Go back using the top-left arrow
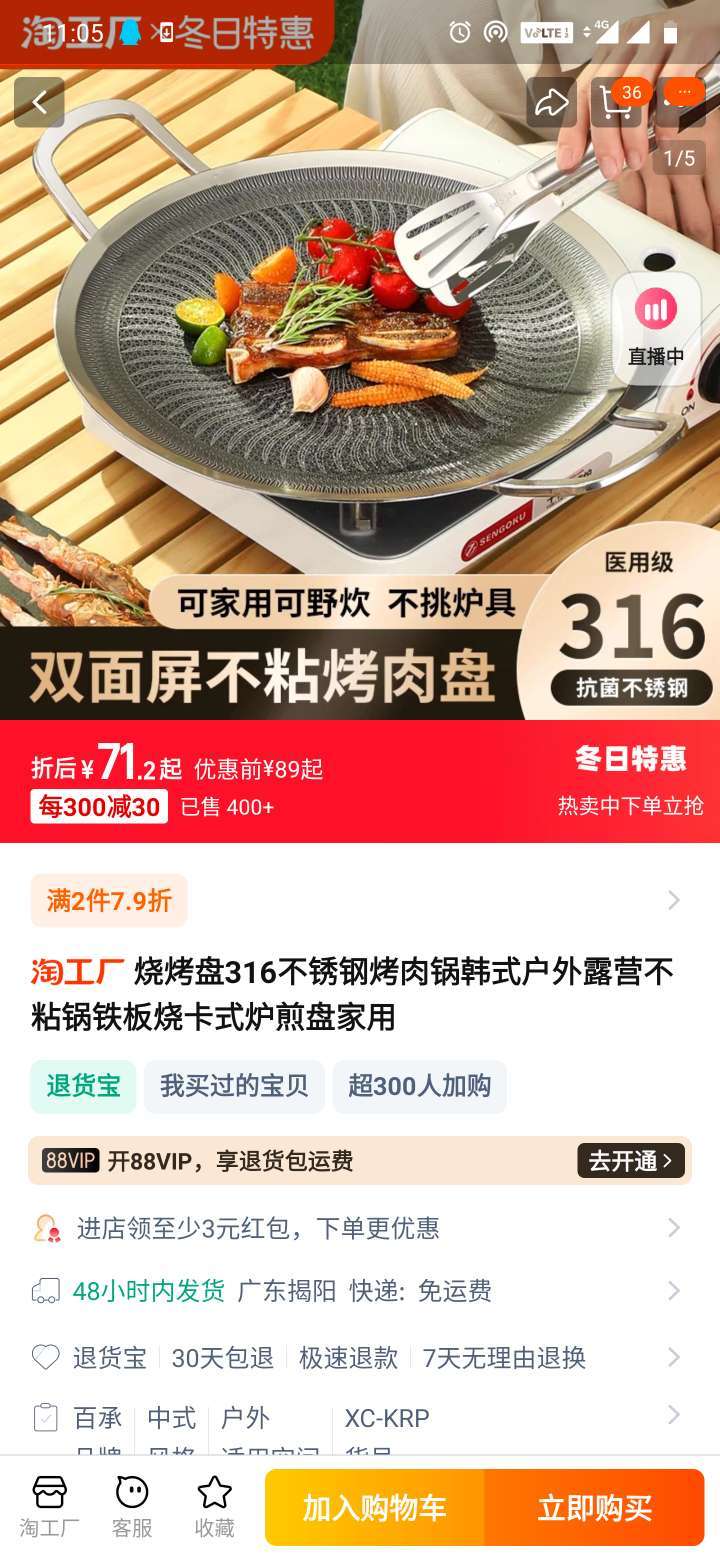This screenshot has height=1560, width=720. (x=39, y=102)
